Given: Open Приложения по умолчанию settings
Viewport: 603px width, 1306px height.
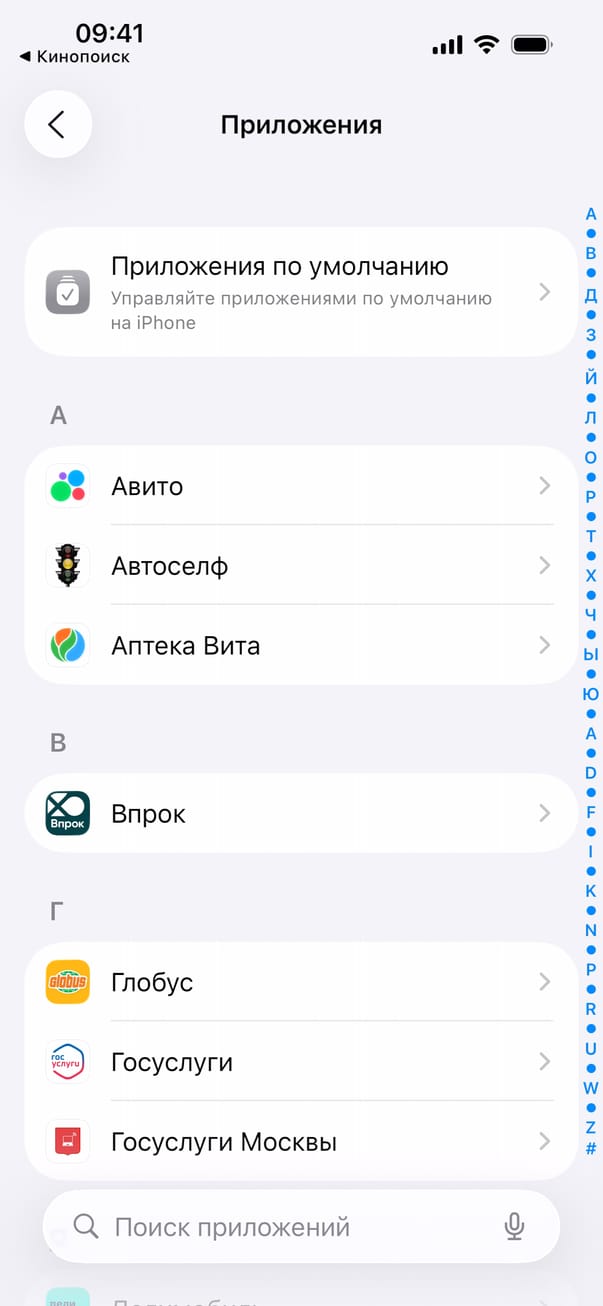Looking at the screenshot, I should point(300,292).
